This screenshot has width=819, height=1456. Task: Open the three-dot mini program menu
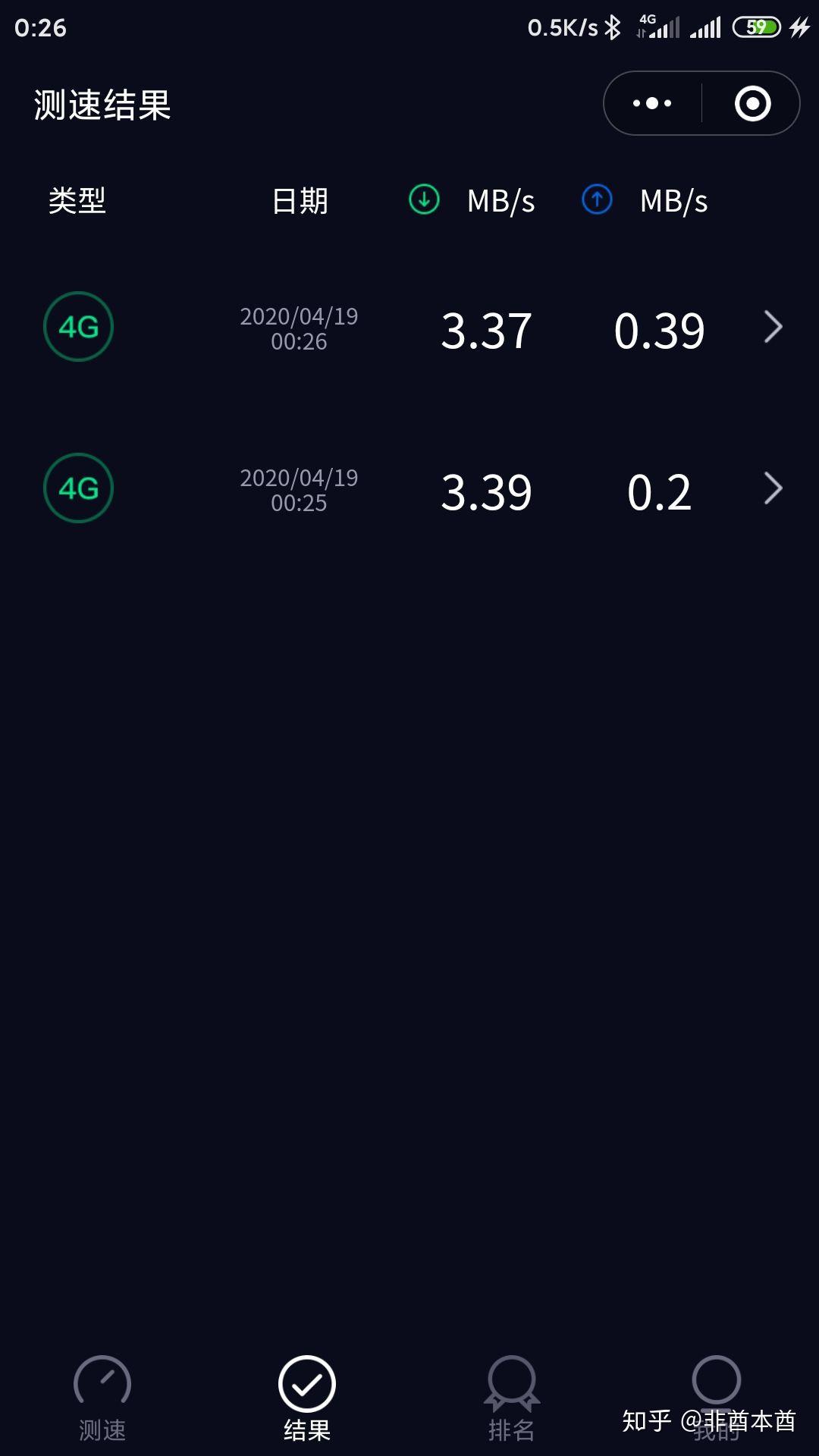click(651, 102)
